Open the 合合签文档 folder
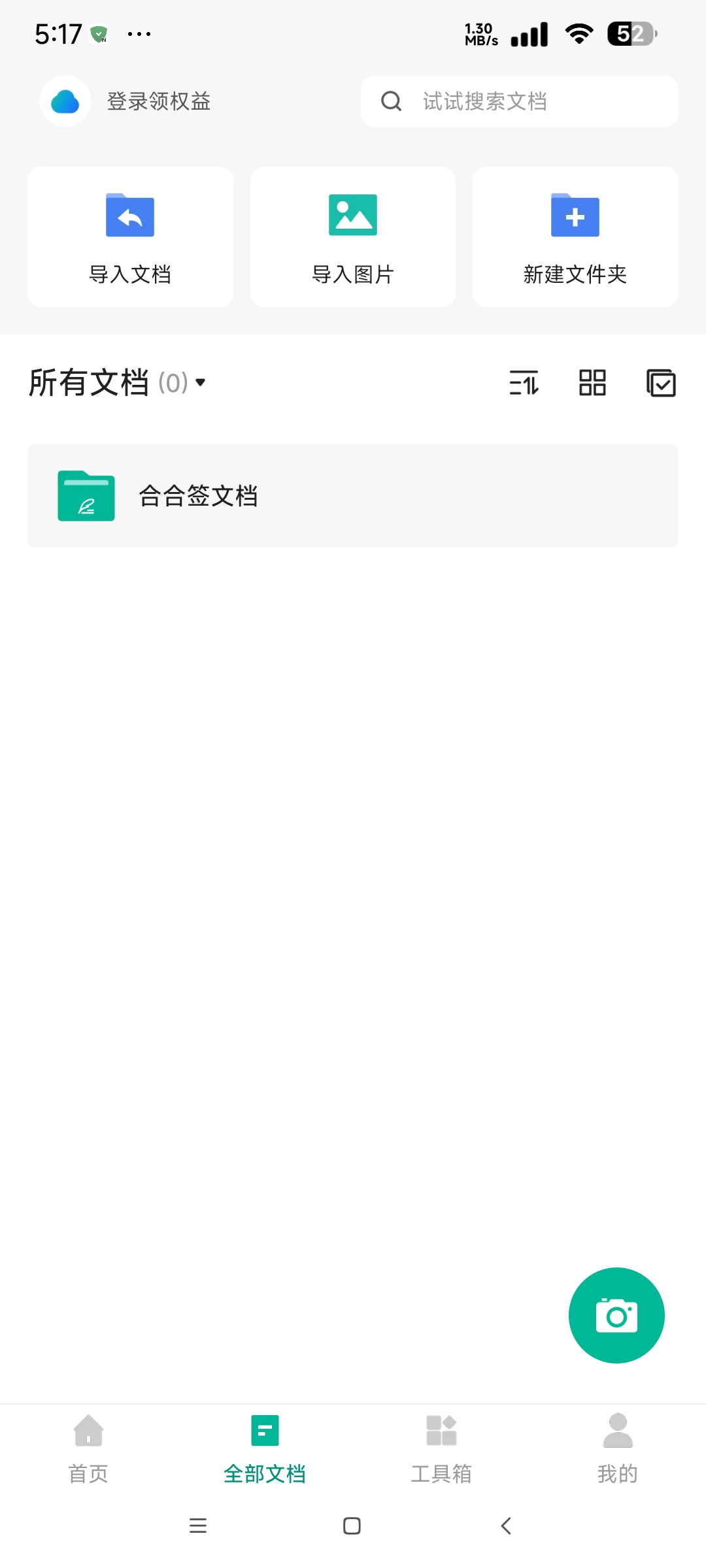Screen dimensions: 706x1568 [353, 496]
